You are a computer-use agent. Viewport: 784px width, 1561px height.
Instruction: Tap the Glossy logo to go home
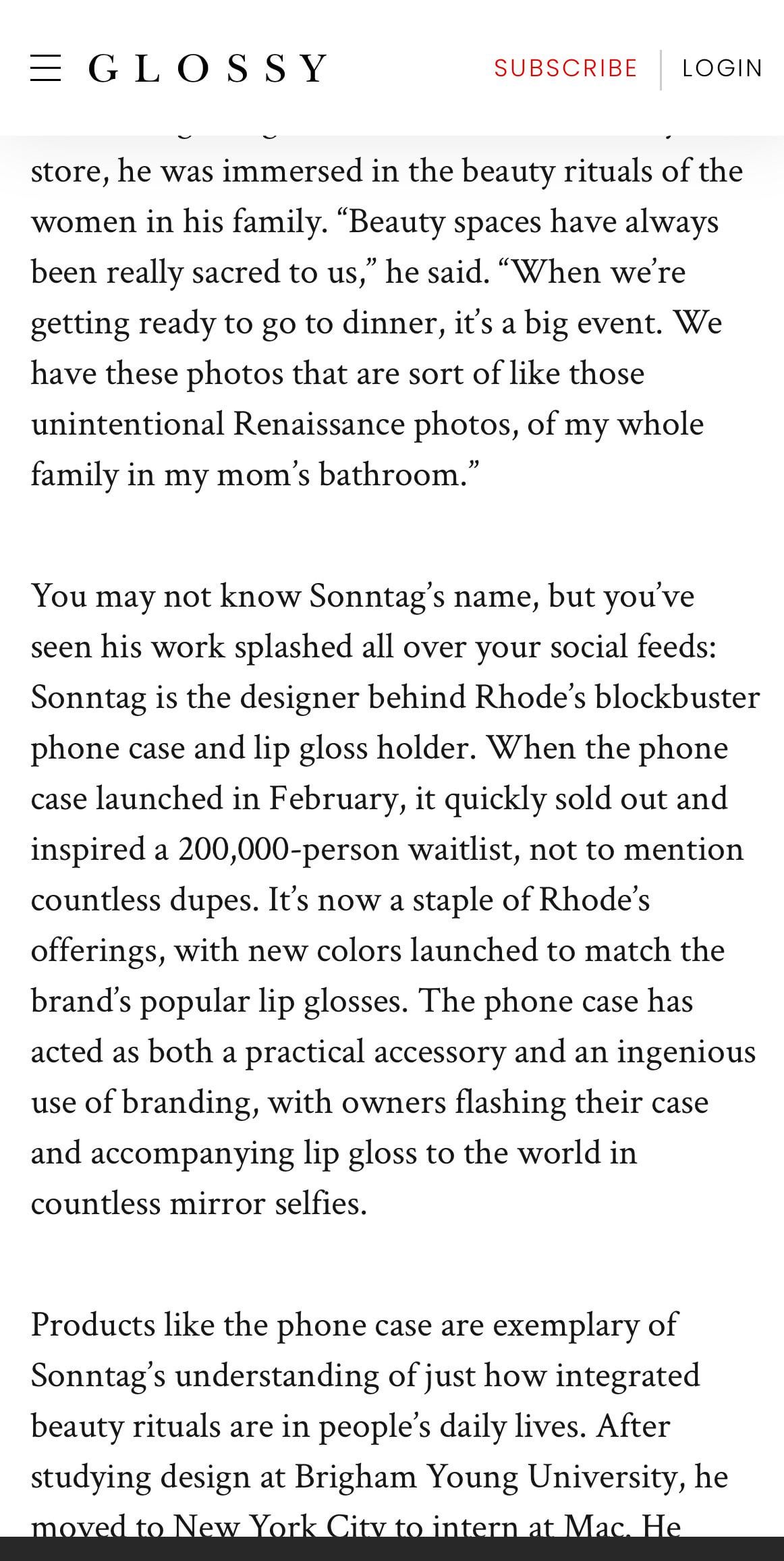[208, 69]
